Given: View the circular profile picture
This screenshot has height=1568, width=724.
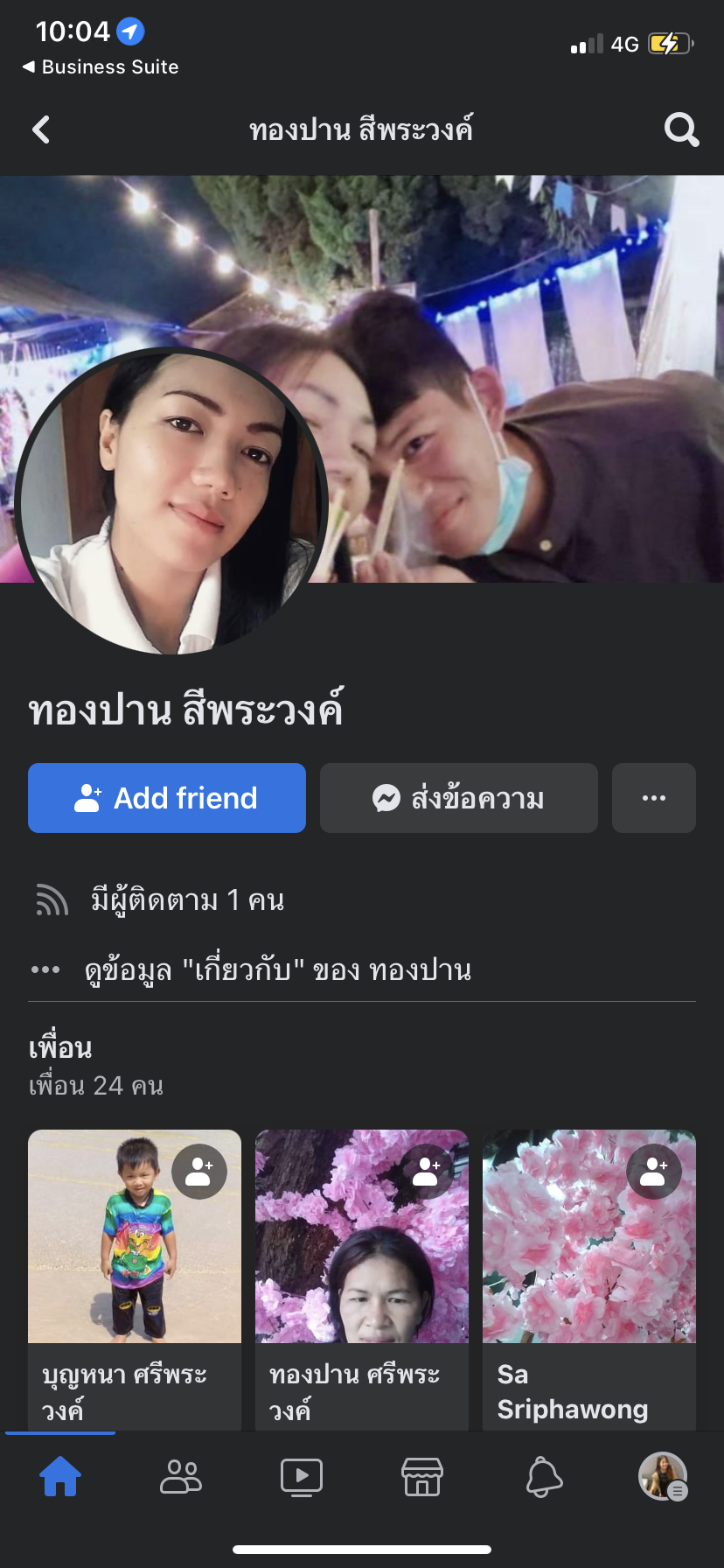Looking at the screenshot, I should [171, 501].
